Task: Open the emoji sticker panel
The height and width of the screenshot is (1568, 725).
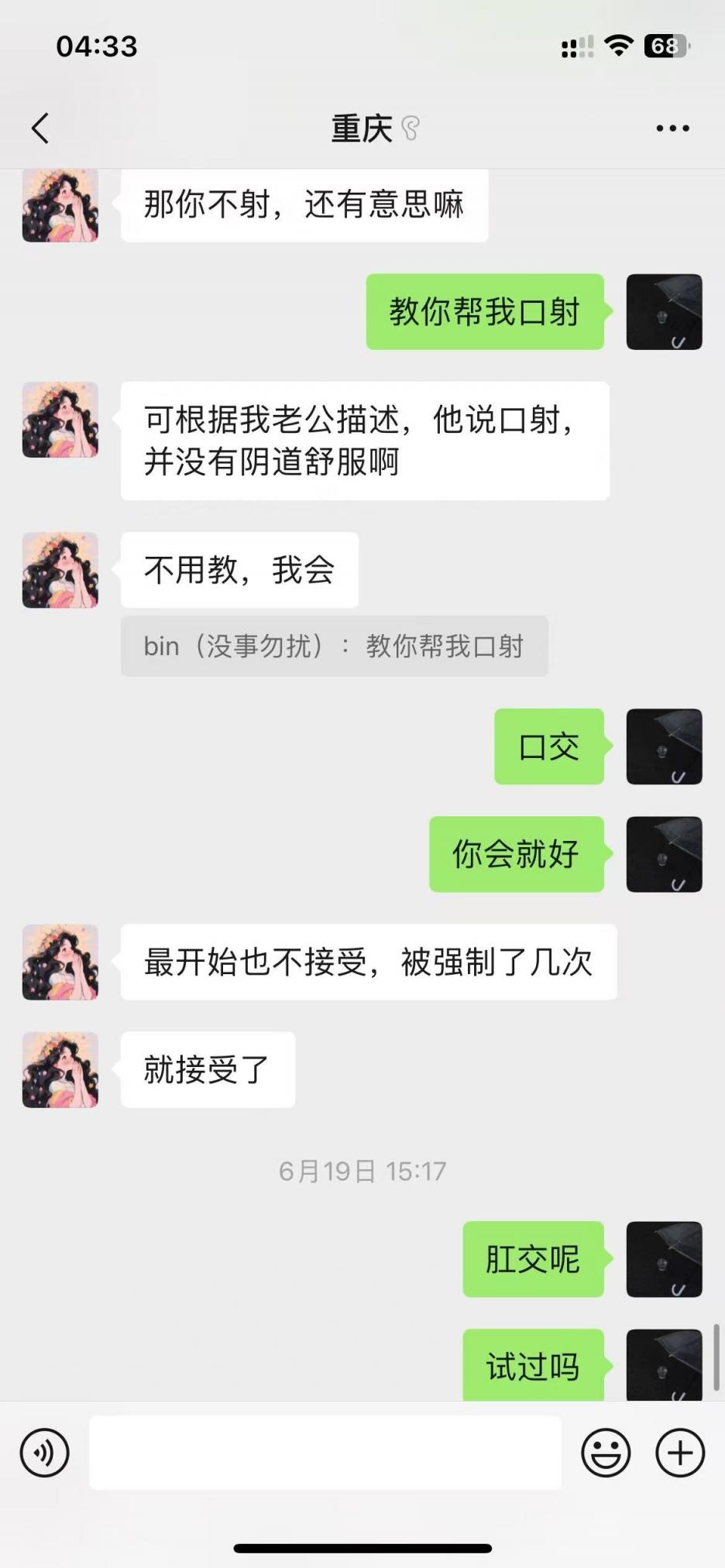Action: coord(606,1453)
